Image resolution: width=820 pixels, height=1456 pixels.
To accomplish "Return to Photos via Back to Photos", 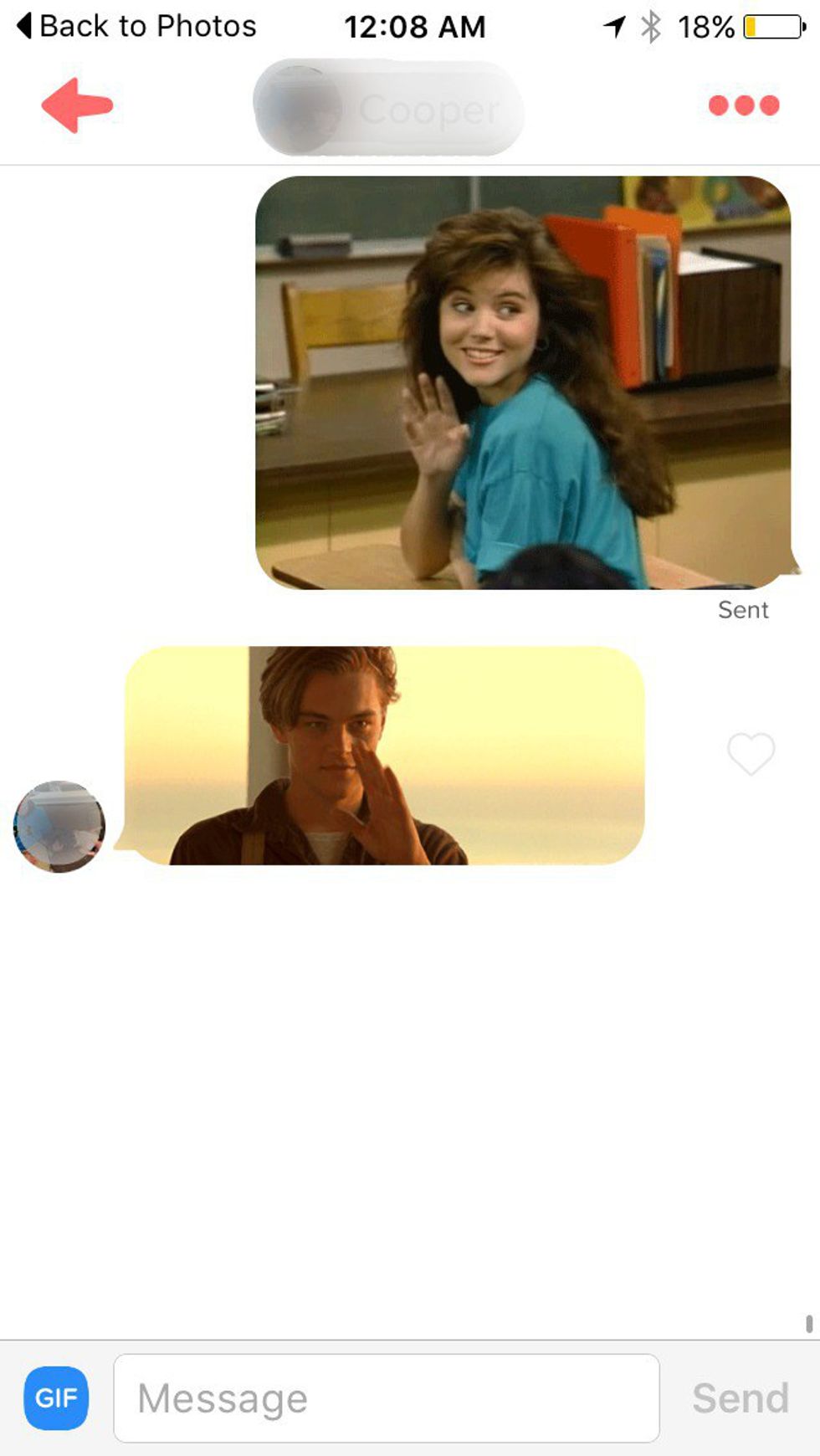I will coord(136,26).
